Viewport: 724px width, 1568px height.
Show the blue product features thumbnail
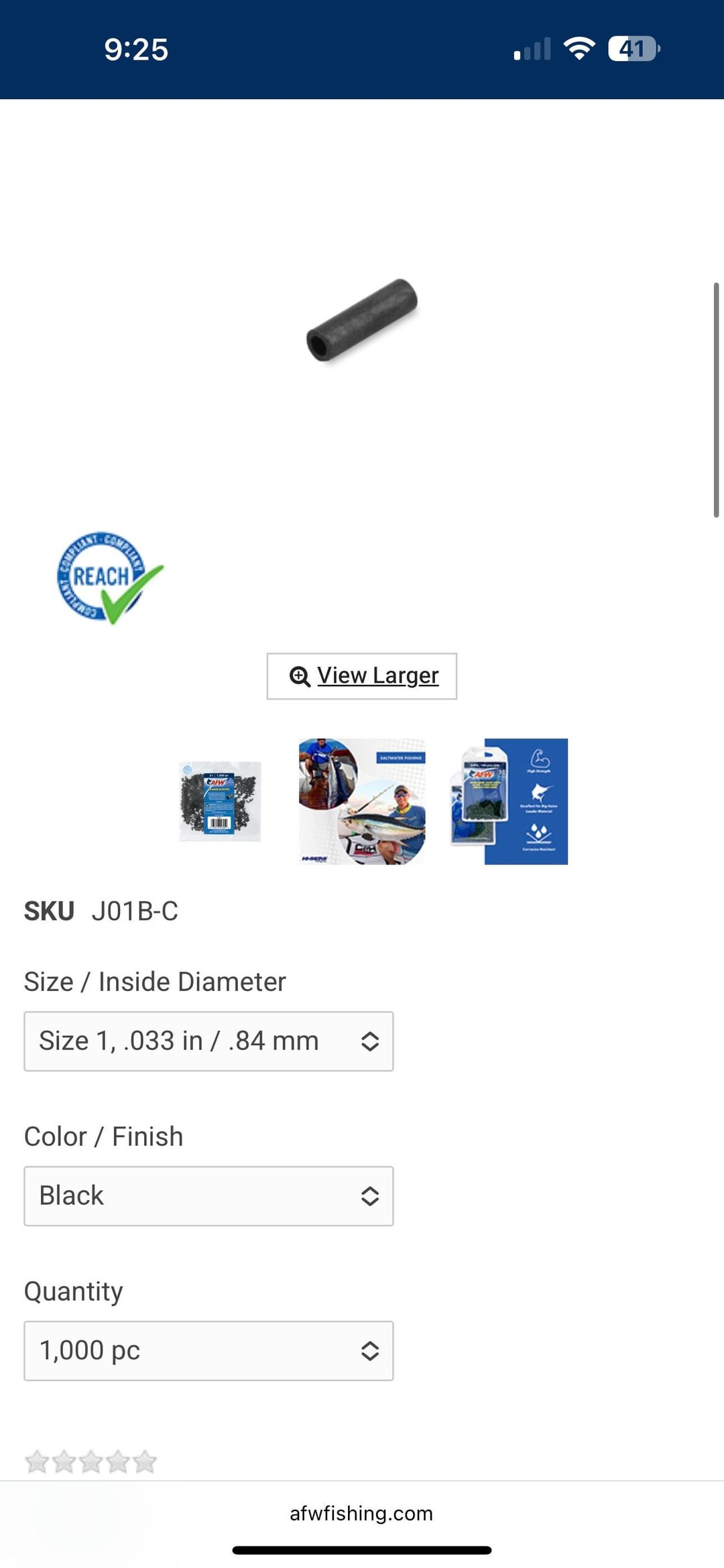[x=509, y=801]
